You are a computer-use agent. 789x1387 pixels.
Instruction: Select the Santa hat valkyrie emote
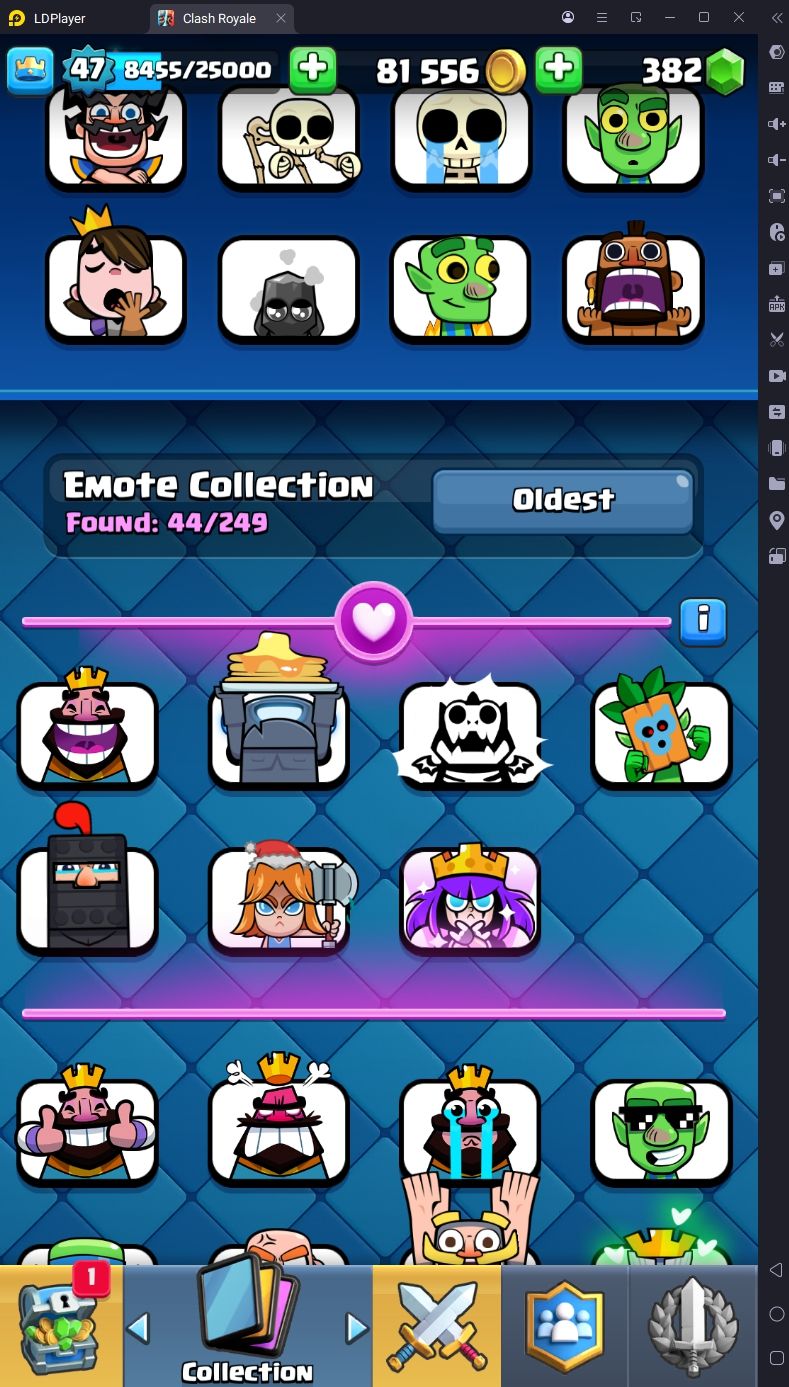click(280, 898)
